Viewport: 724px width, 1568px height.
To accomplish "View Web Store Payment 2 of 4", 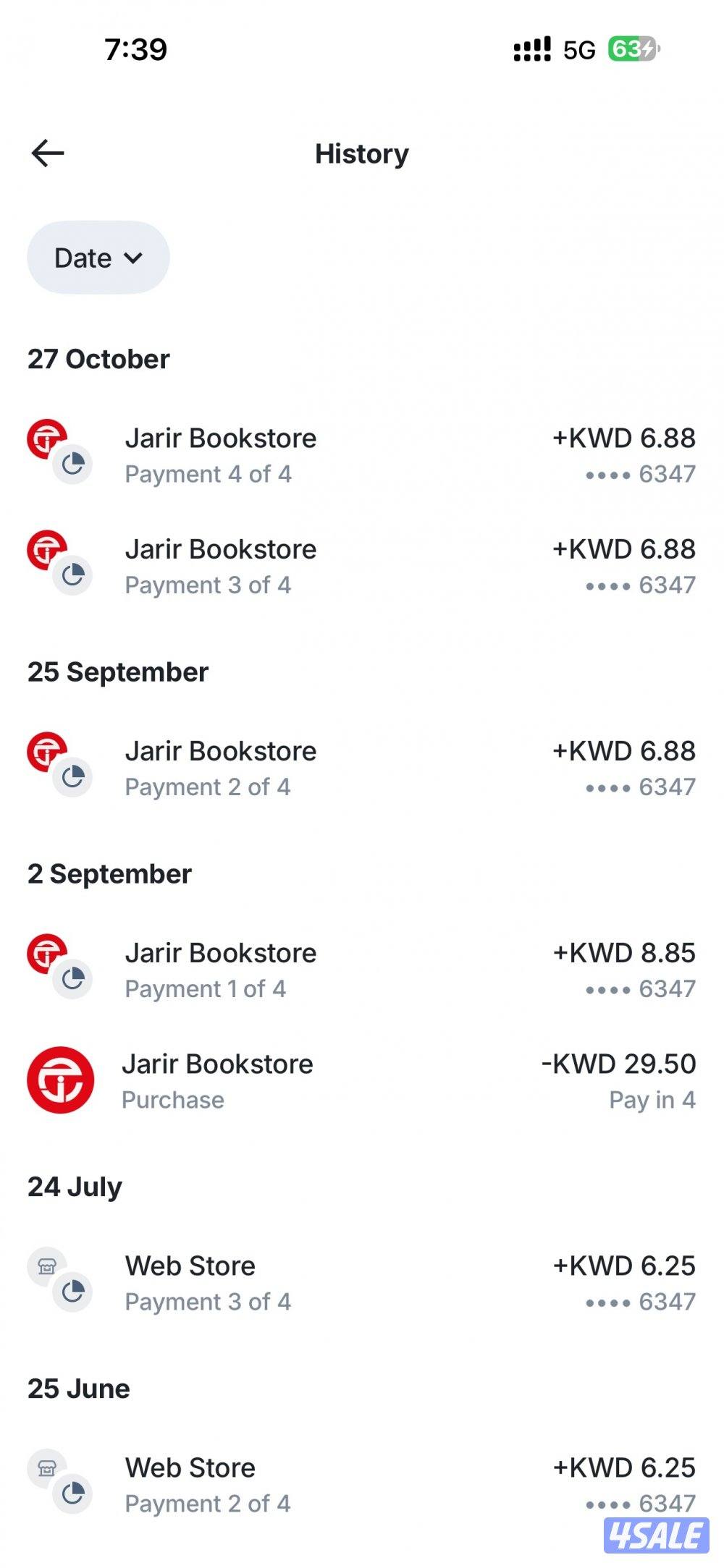I will pos(361,1485).
